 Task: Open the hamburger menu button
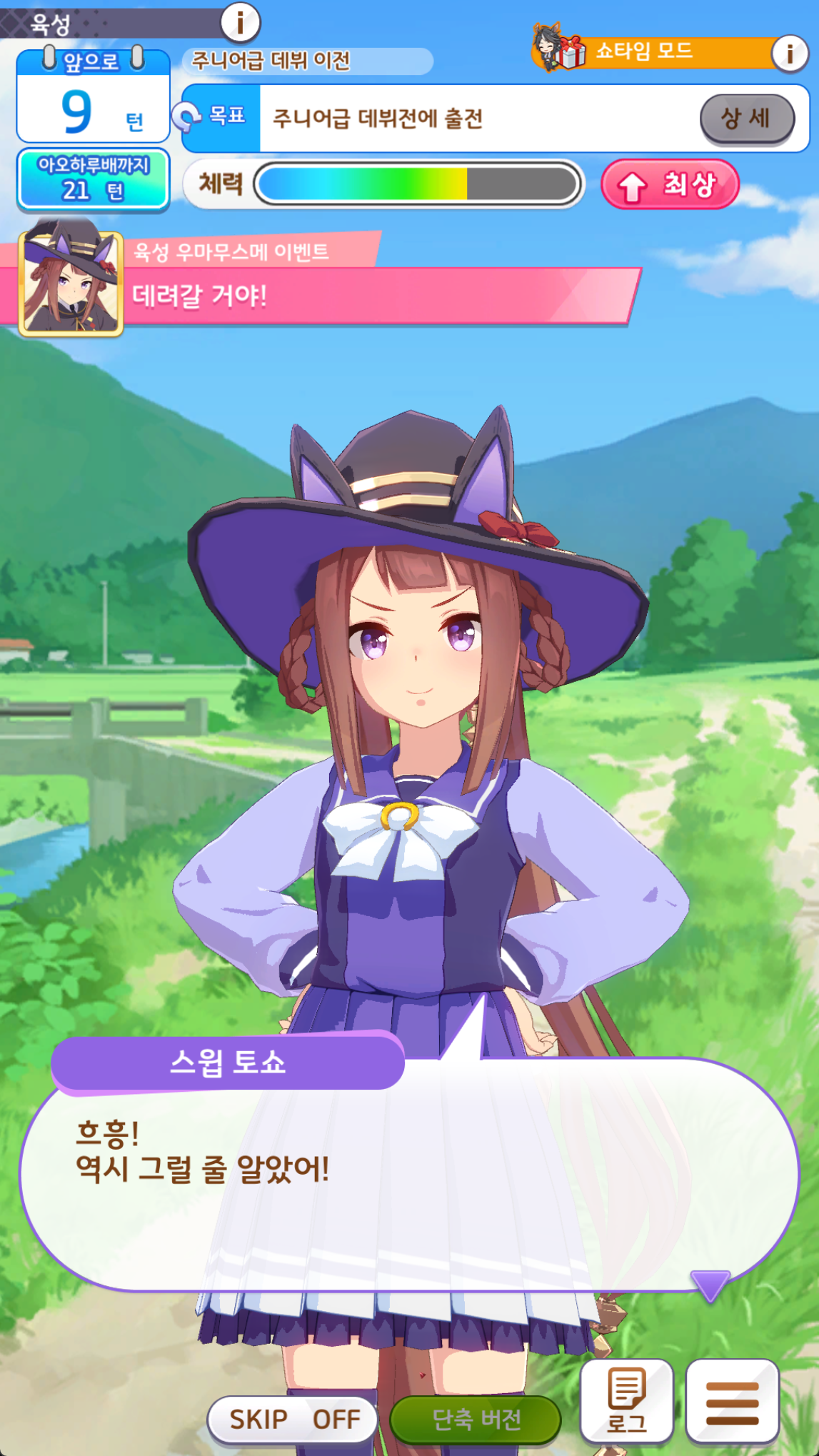pyautogui.click(x=732, y=1400)
